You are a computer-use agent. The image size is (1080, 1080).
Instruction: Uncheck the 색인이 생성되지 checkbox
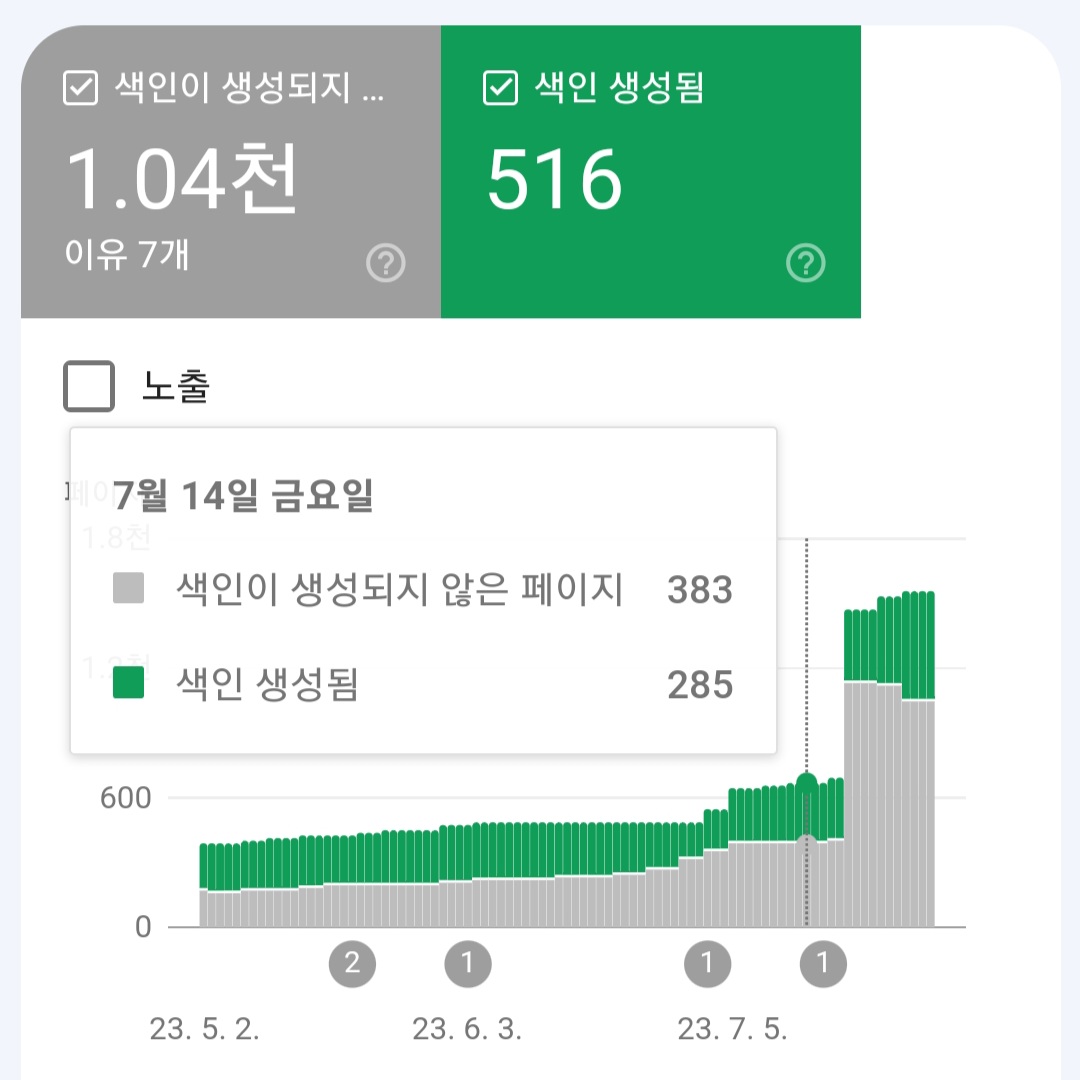coord(81,88)
